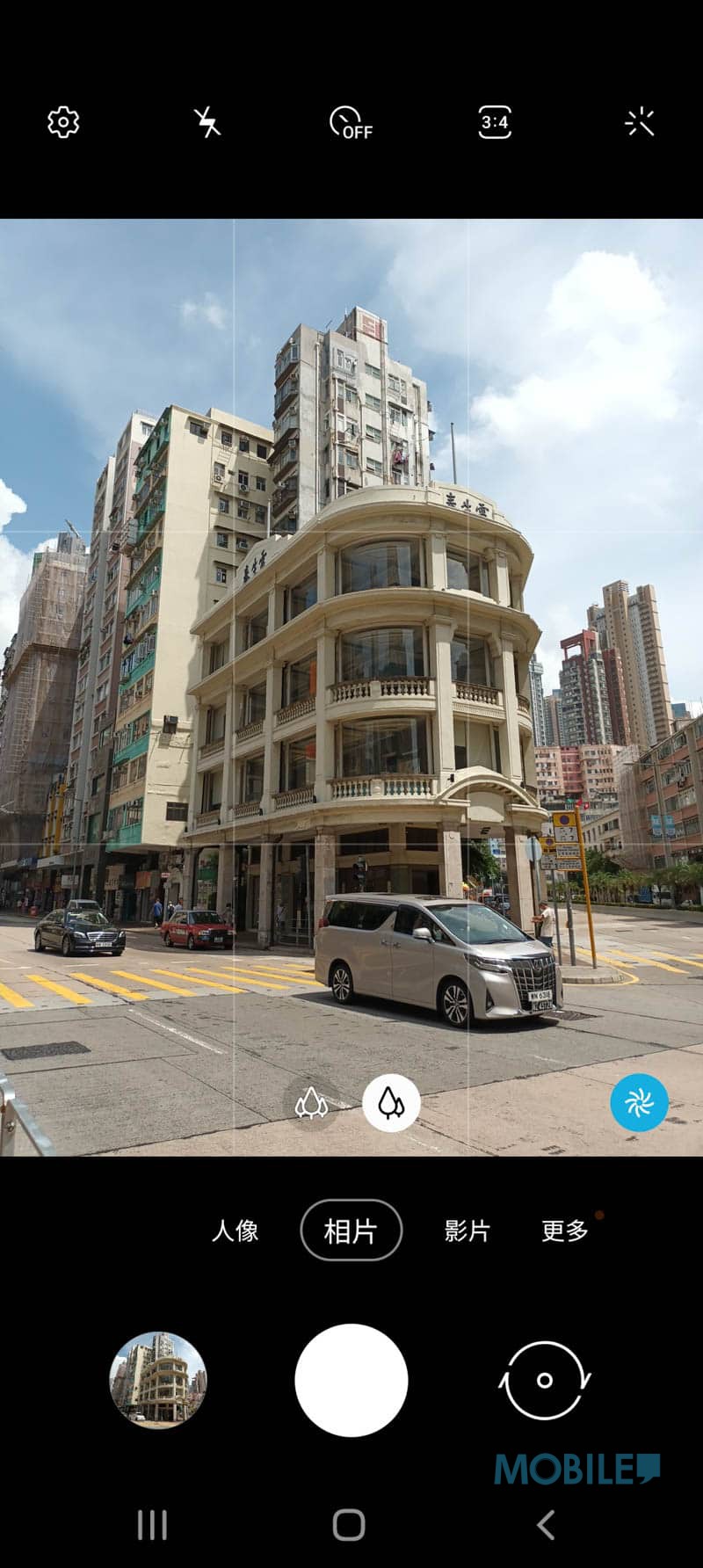703x1568 pixels.
Task: Open recent apps from navigation bar
Action: point(152,1525)
